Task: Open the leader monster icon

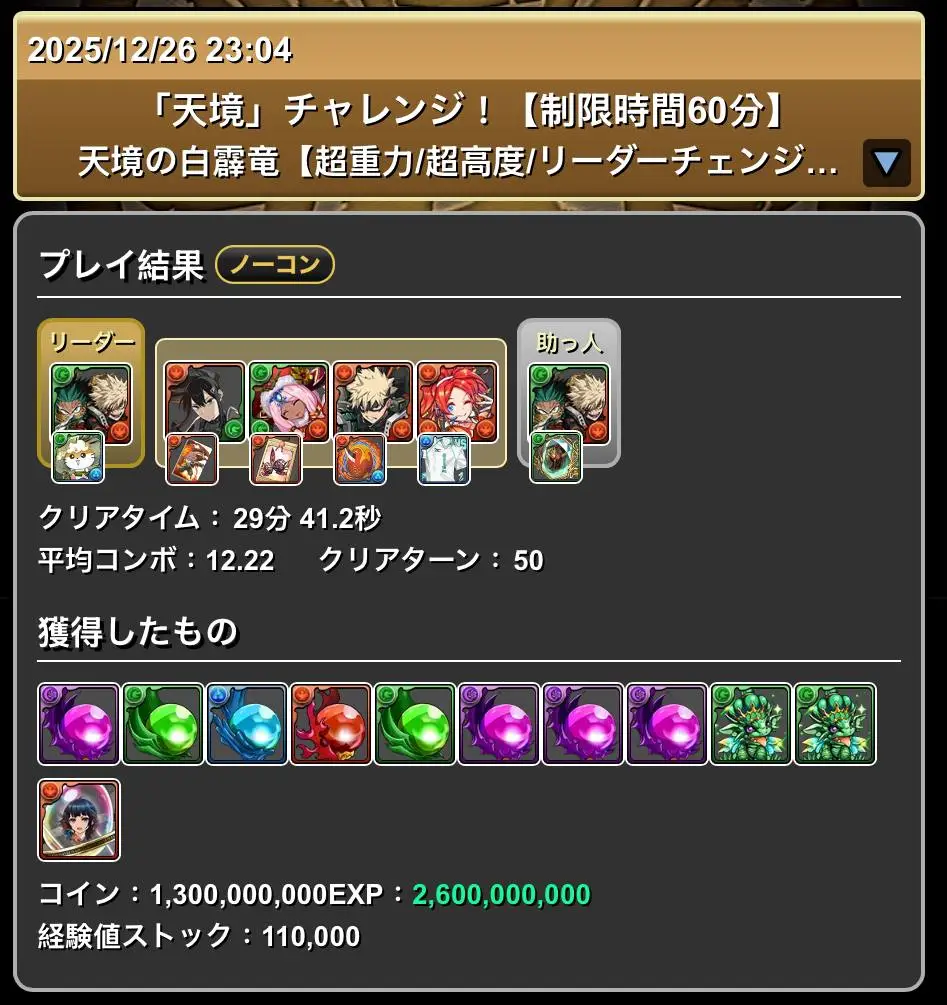Action: (91, 402)
